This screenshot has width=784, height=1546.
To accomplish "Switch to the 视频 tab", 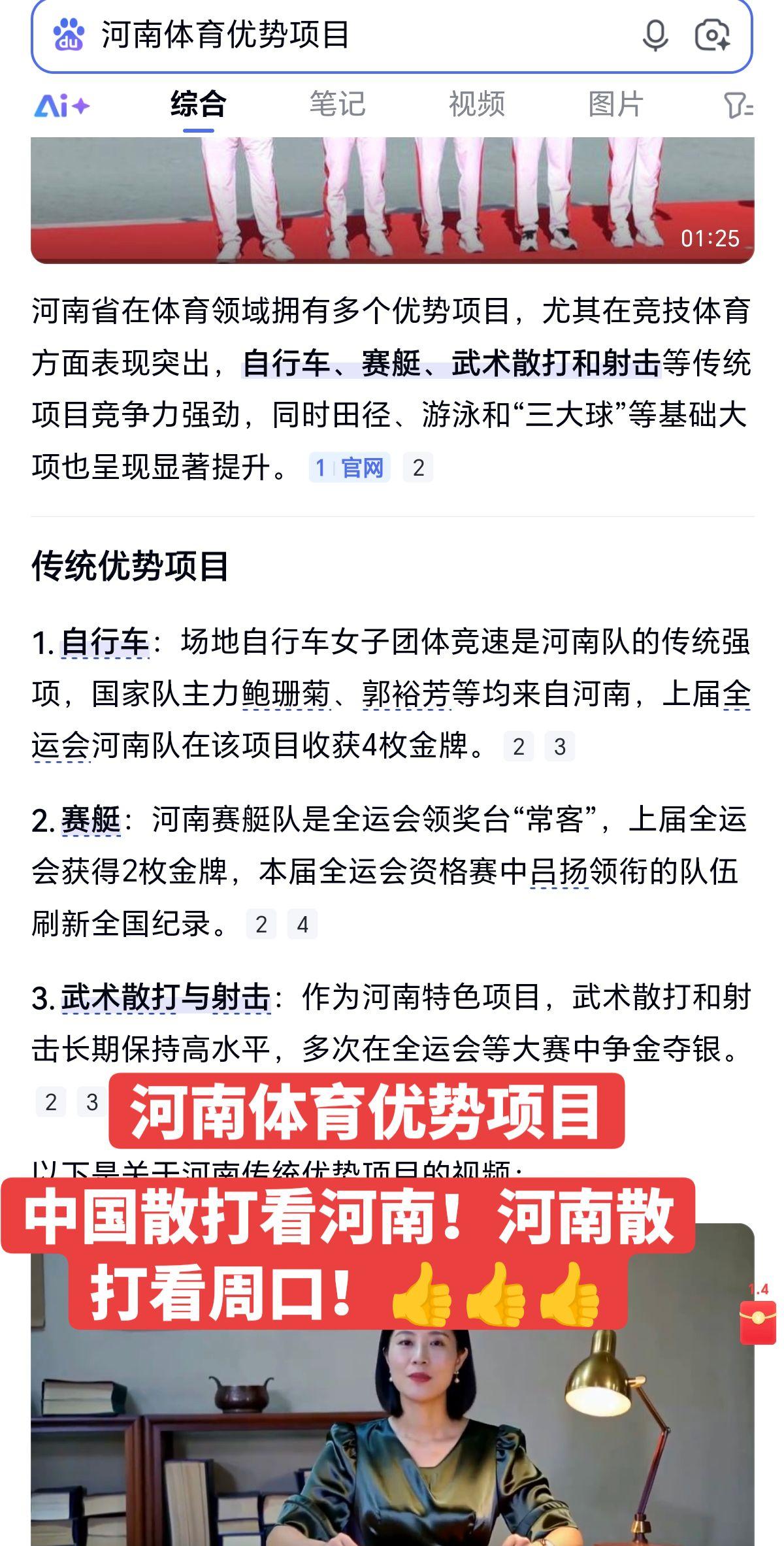I will pos(478,103).
